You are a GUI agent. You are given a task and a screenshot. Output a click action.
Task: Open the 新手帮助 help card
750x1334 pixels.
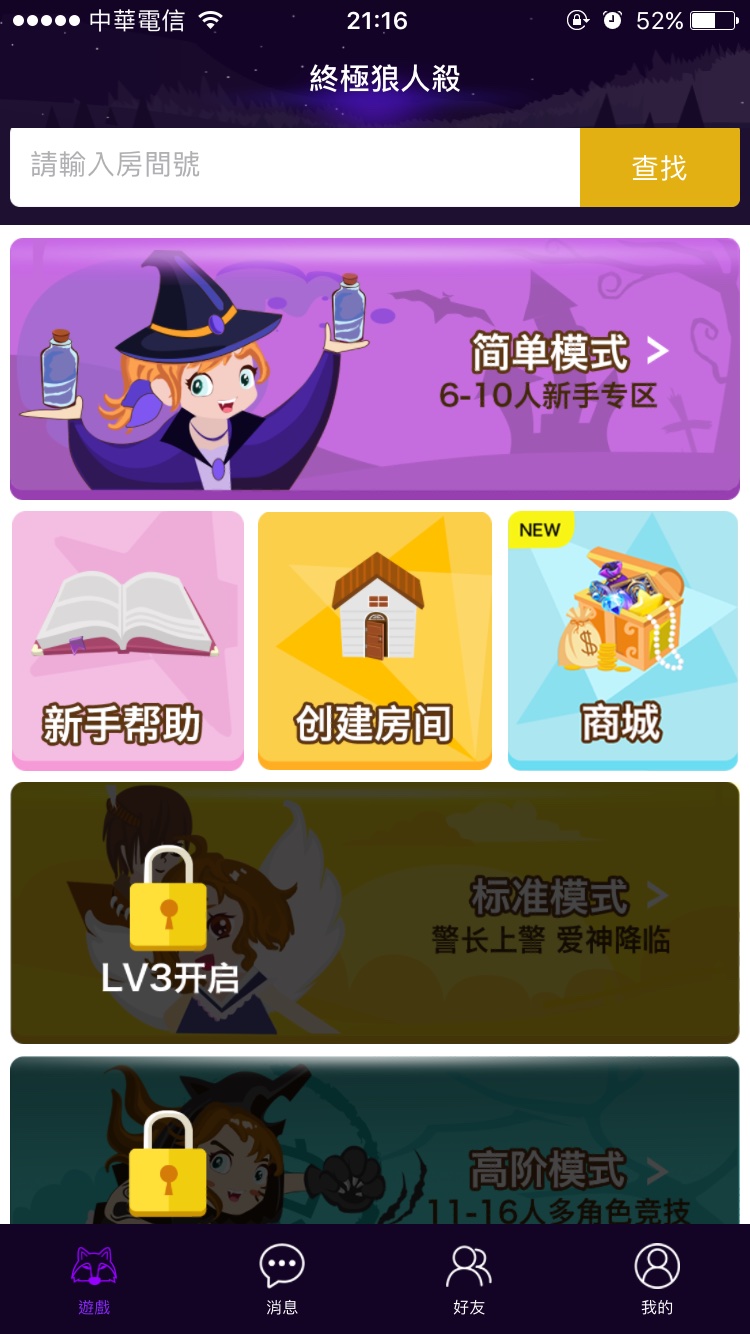128,640
